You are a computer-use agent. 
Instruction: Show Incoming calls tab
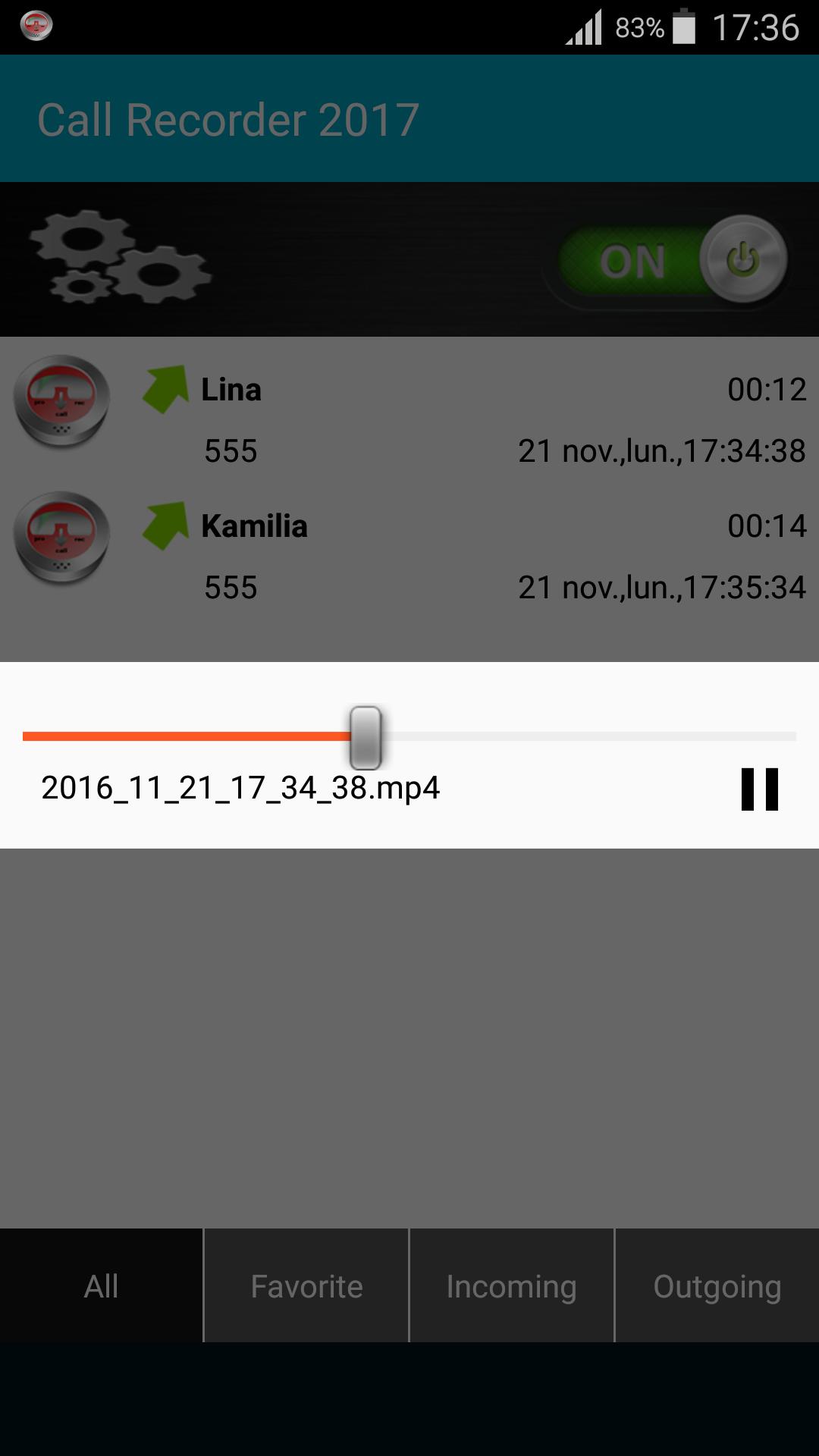click(511, 1286)
